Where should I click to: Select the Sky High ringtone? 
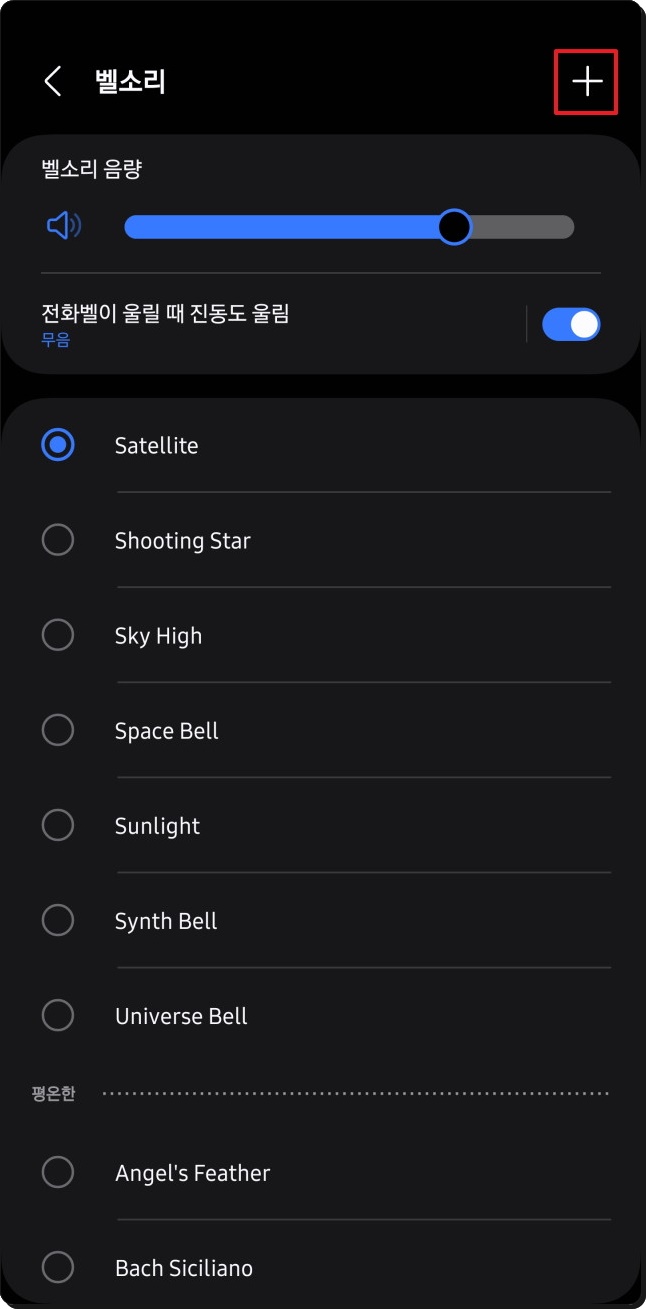click(322, 636)
